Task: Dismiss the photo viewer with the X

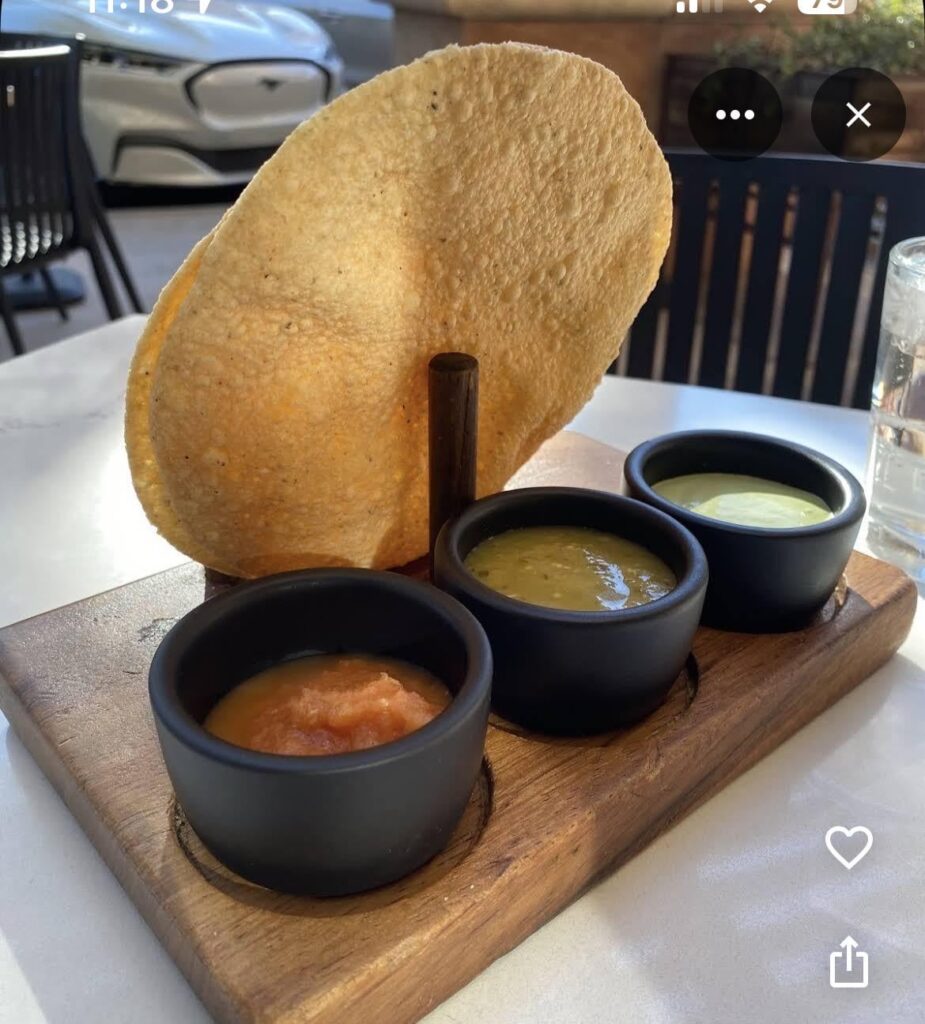Action: pos(858,116)
